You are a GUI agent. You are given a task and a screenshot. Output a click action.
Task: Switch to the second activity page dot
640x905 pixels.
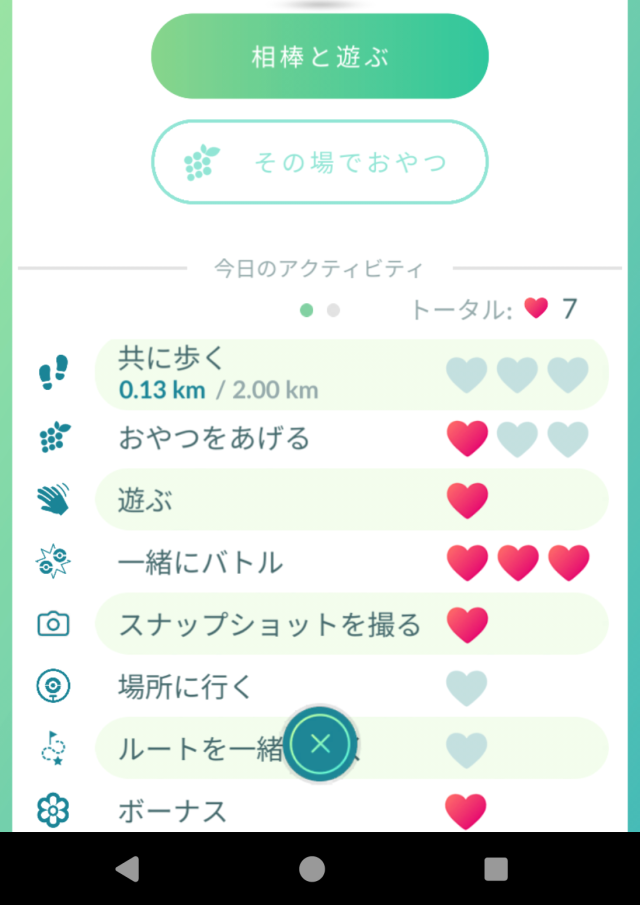[x=334, y=310]
